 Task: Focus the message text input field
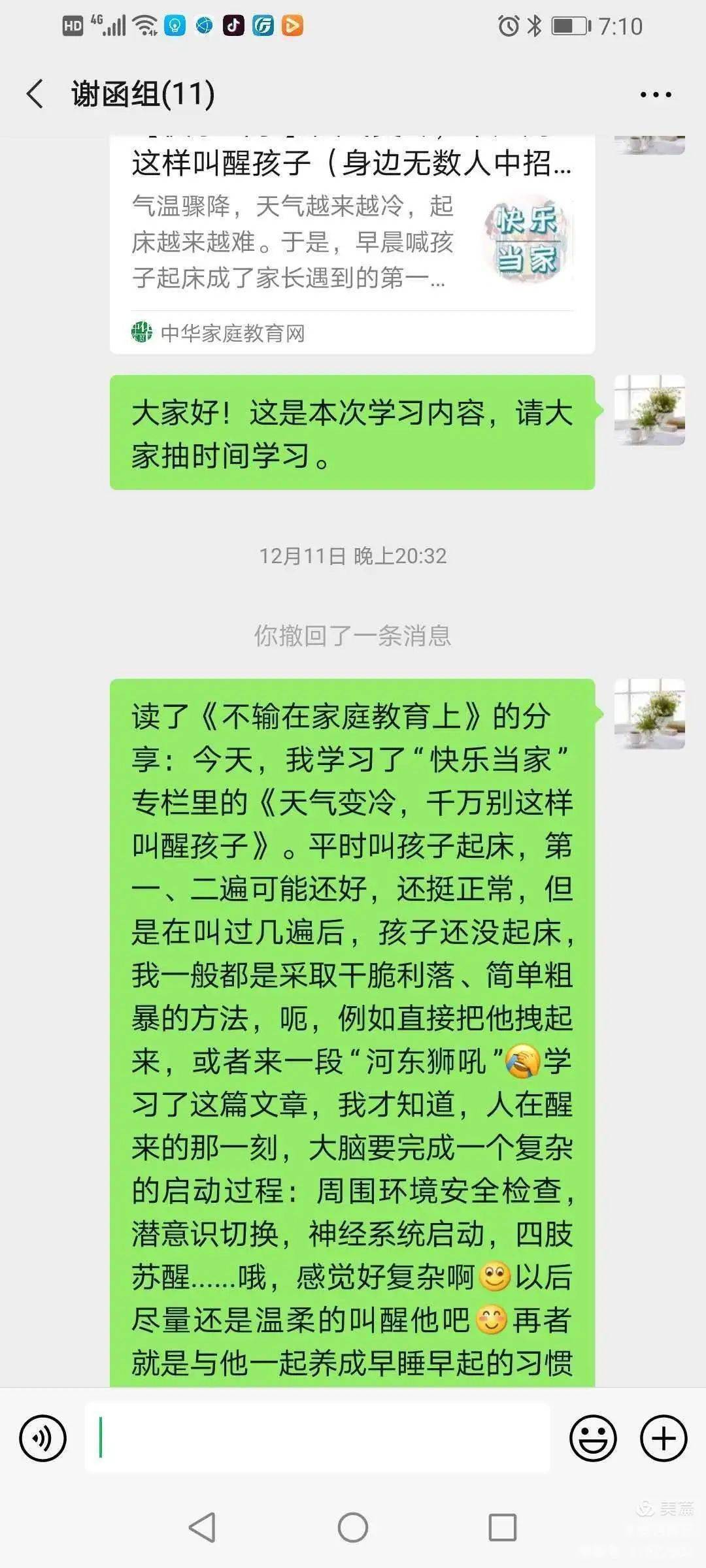[317, 1438]
